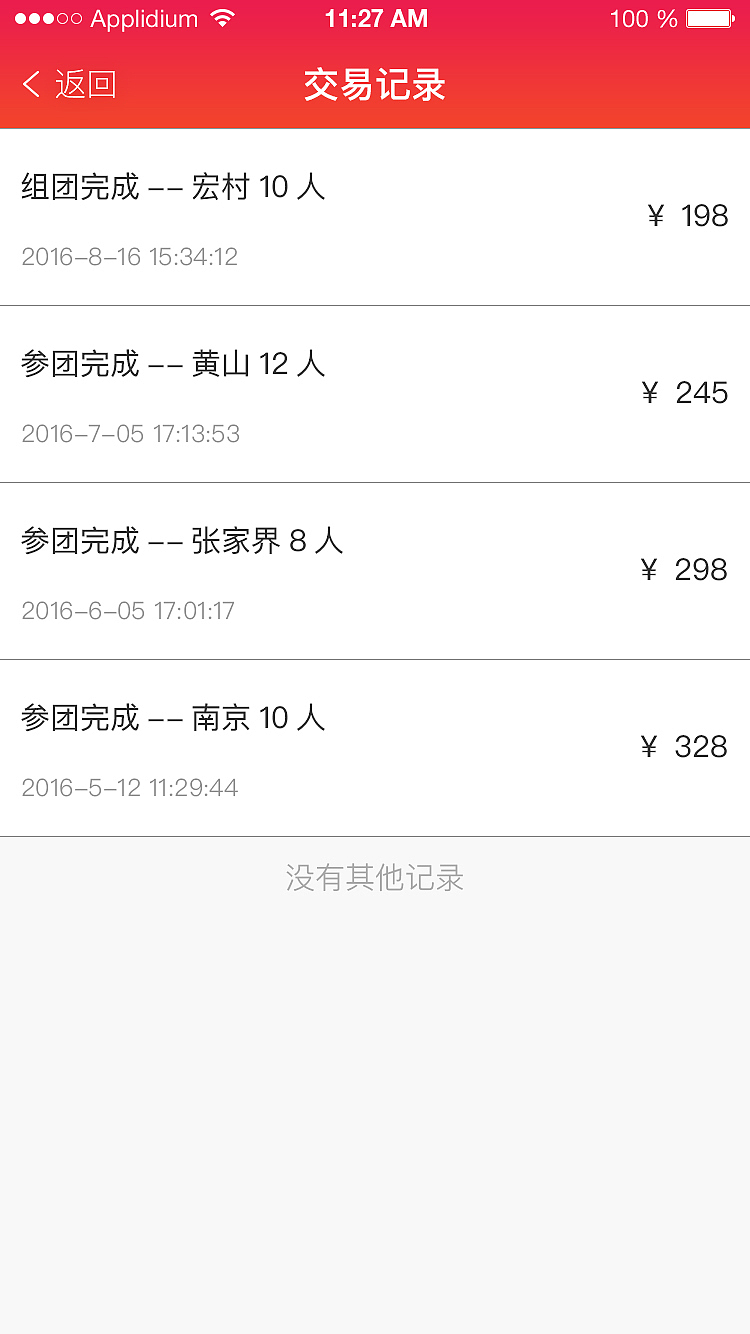Select the 参团完成 –– 南京 10 人 record

pos(173,718)
